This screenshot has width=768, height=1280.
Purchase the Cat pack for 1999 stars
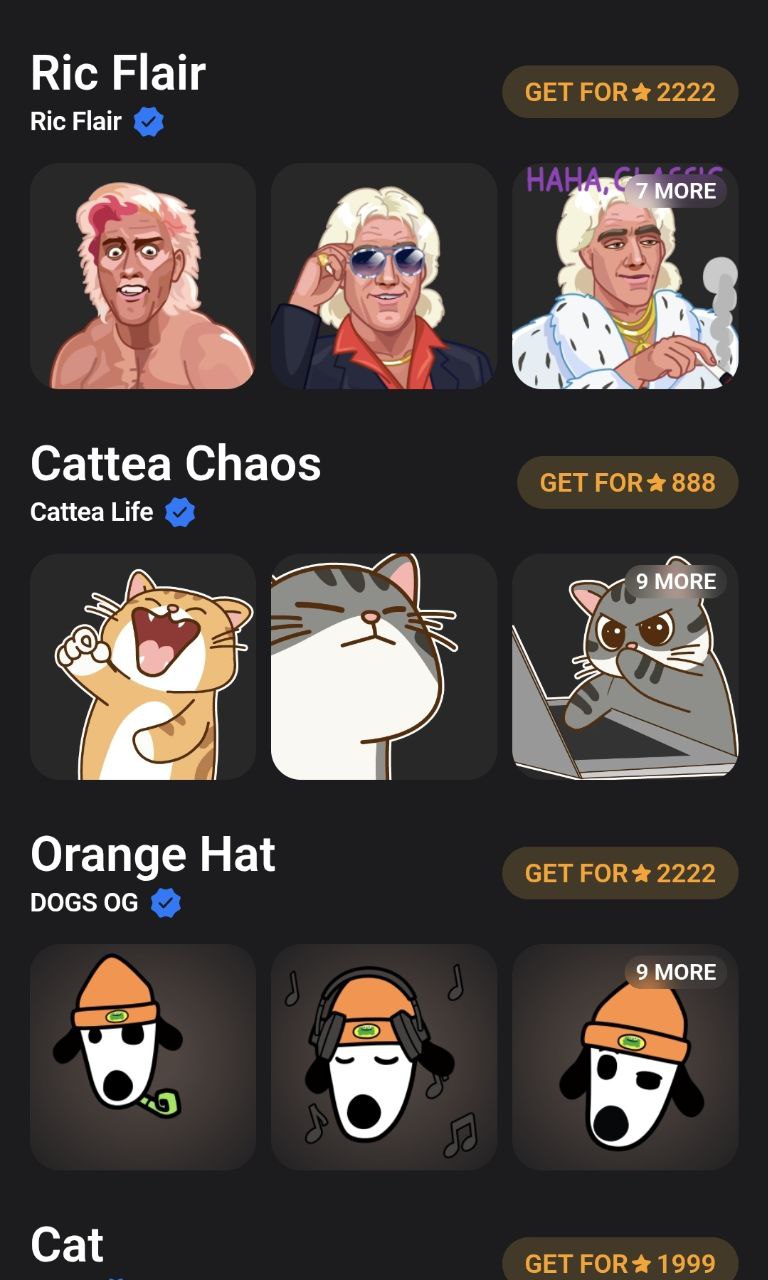pos(620,1262)
